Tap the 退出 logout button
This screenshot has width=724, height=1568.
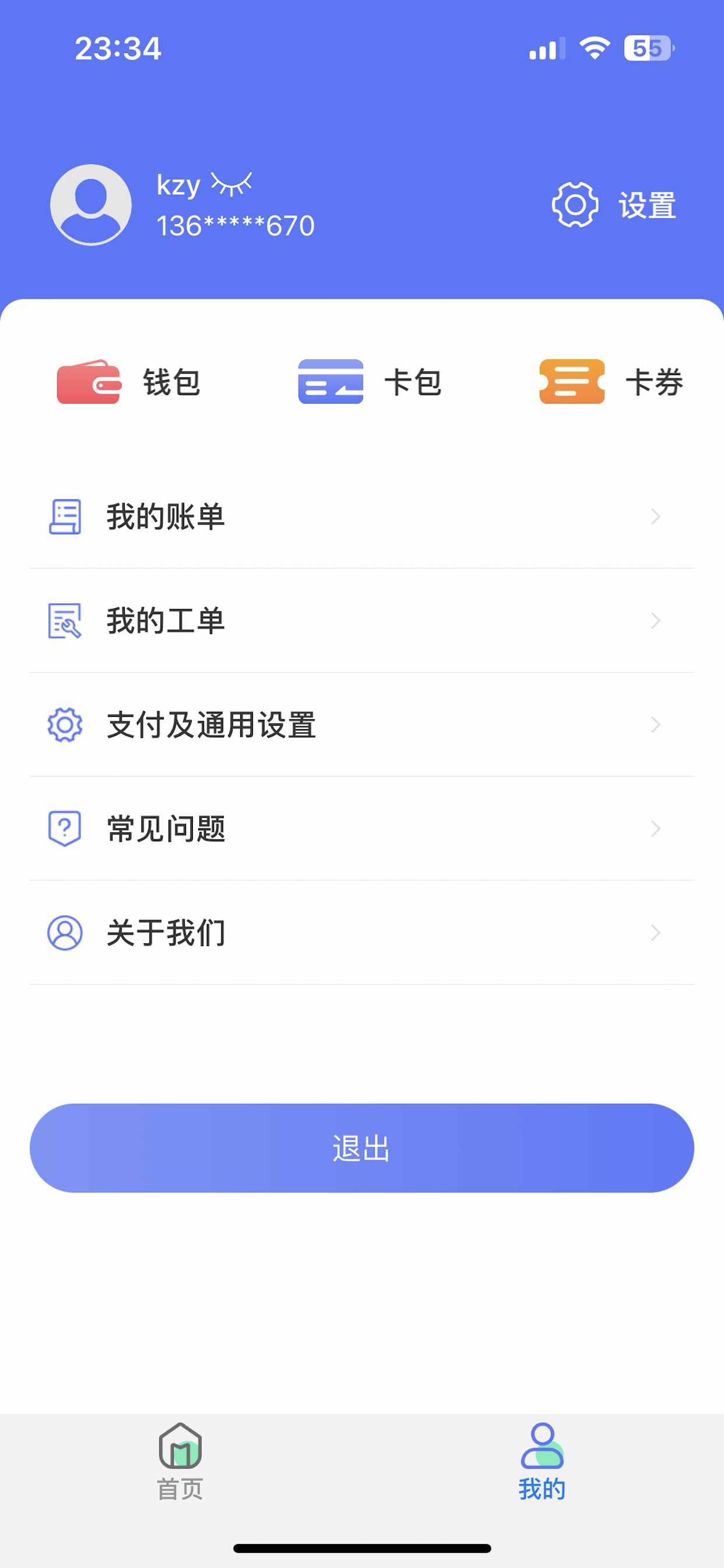pyautogui.click(x=362, y=1148)
